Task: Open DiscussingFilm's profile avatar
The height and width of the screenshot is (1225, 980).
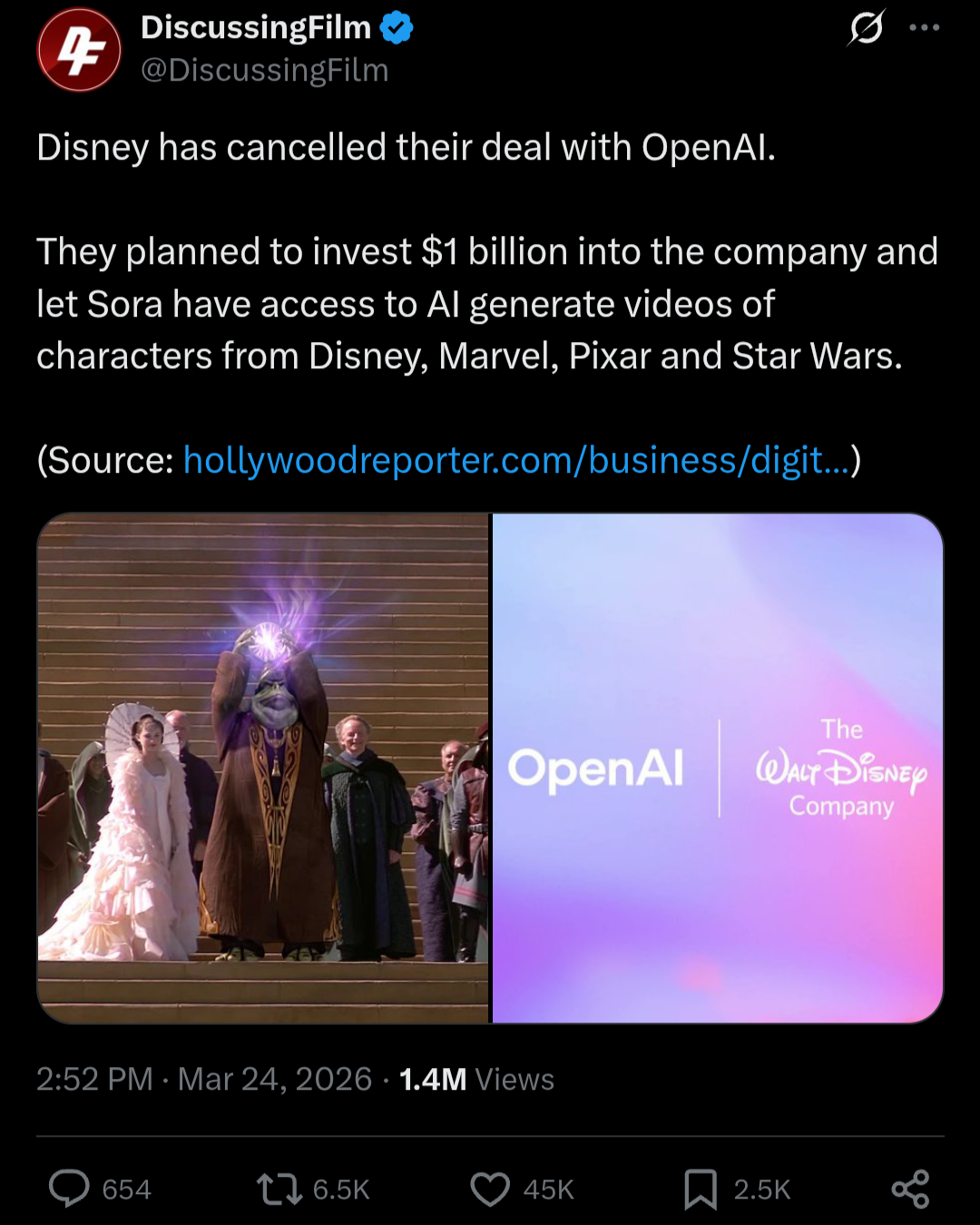Action: point(79,50)
